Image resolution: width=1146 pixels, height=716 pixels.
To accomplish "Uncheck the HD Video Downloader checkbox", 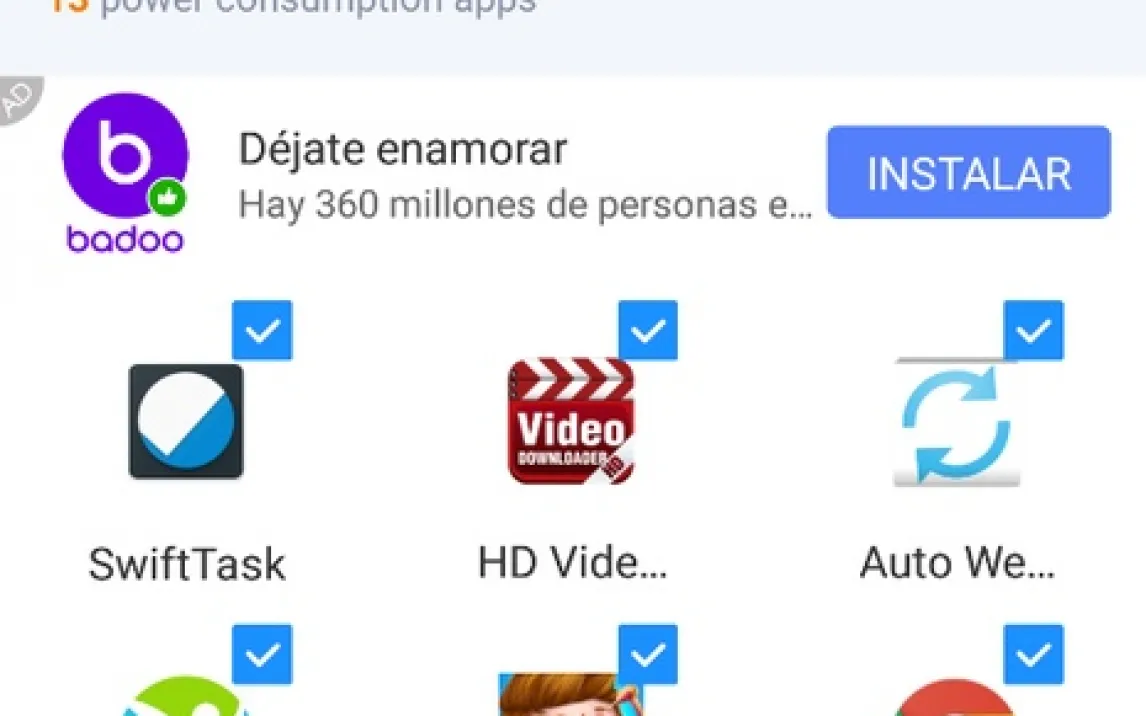I will 648,331.
